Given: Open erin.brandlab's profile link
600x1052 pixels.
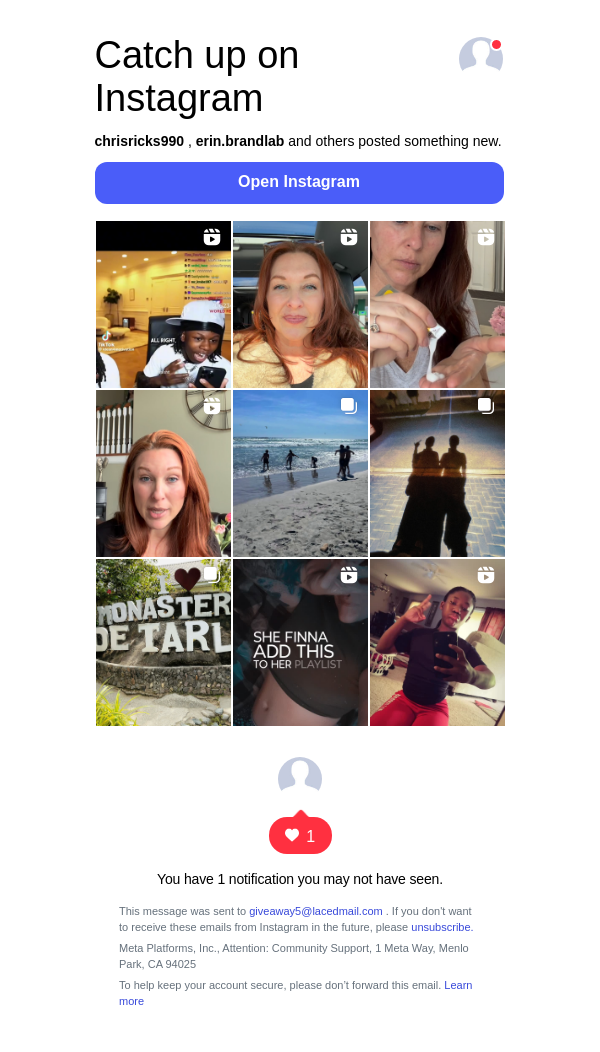Looking at the screenshot, I should pos(240,141).
